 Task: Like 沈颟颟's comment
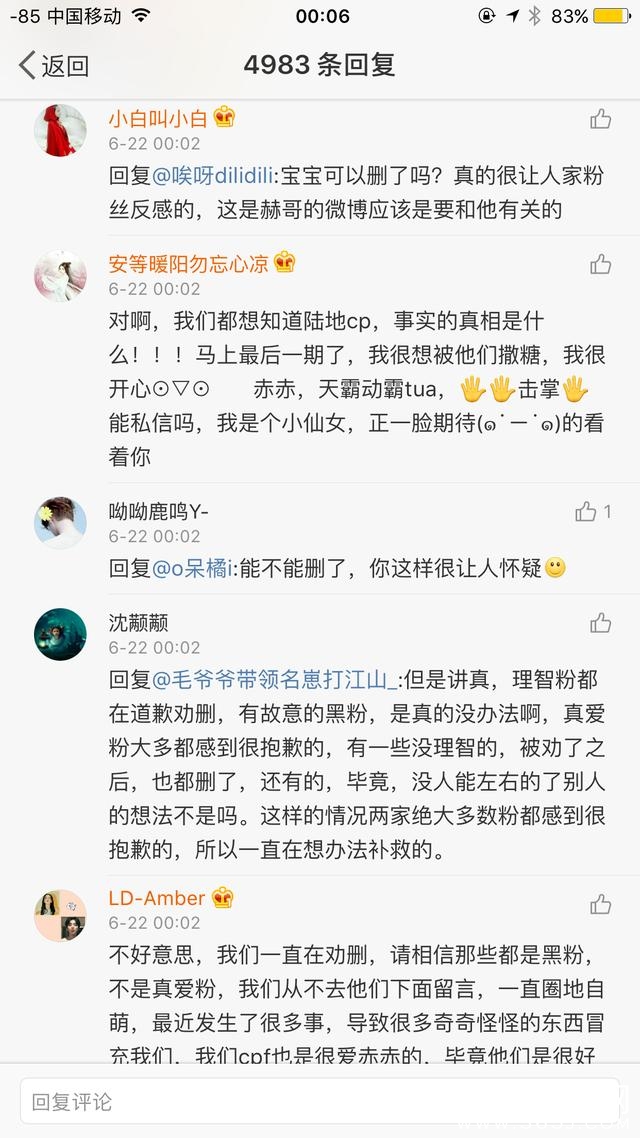[x=600, y=623]
